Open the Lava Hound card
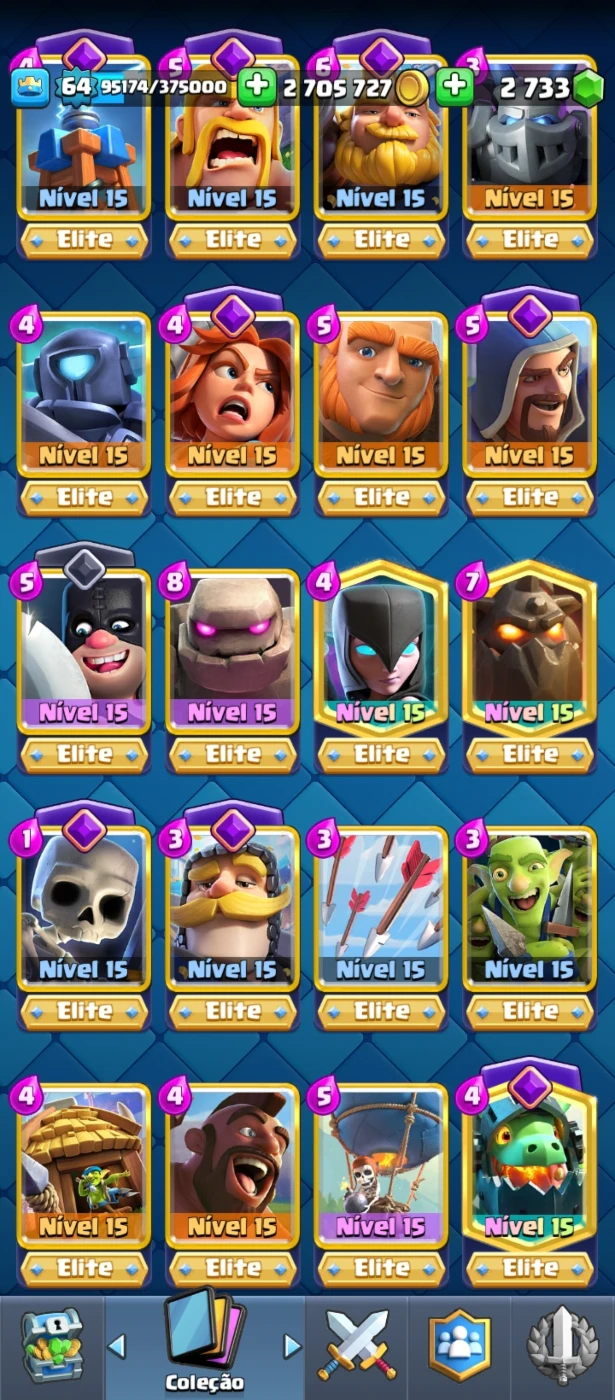 pyautogui.click(x=530, y=652)
